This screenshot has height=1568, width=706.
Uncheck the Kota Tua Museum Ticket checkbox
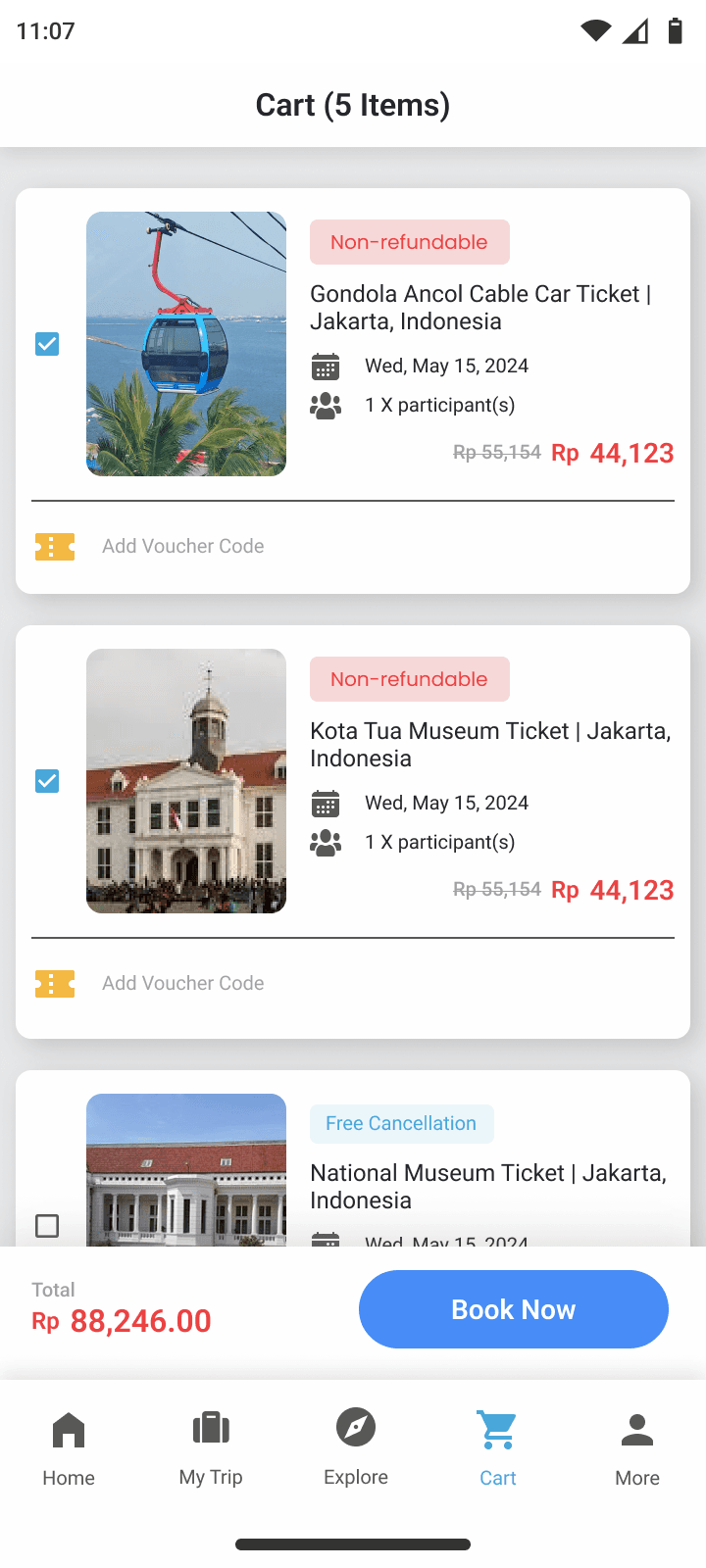pyautogui.click(x=47, y=781)
